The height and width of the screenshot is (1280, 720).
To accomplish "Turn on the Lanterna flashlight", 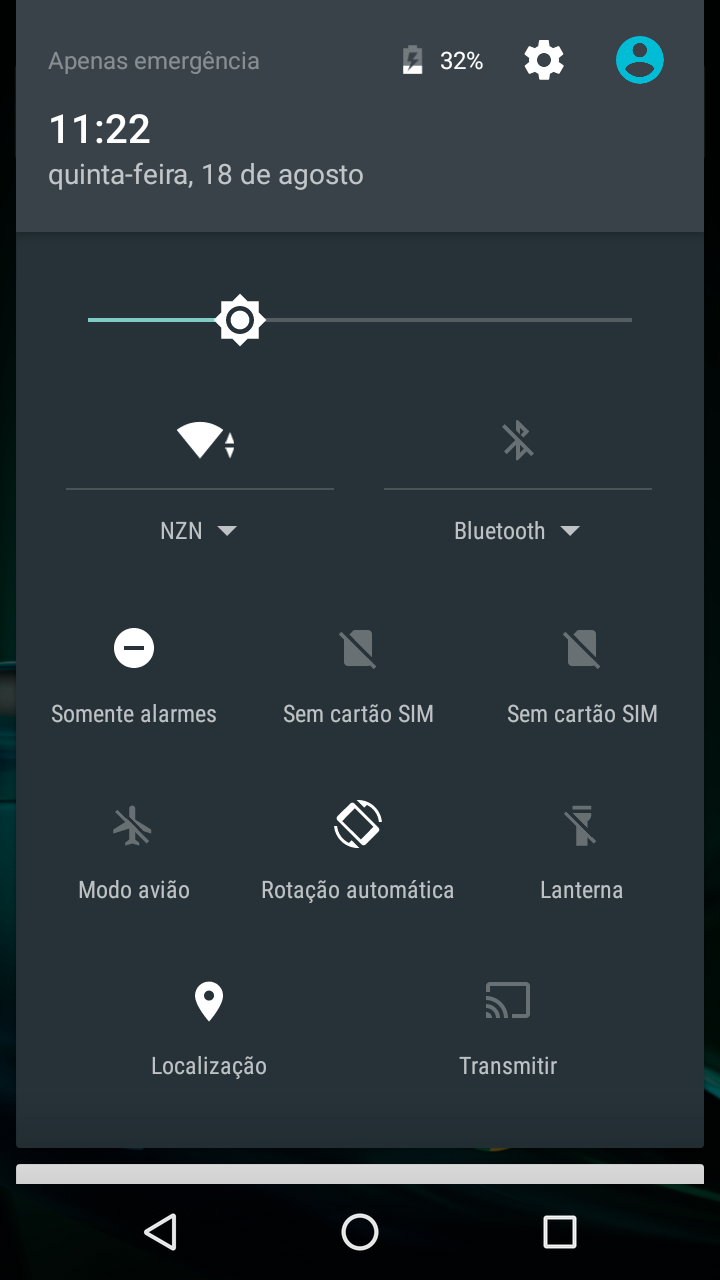I will (x=582, y=852).
